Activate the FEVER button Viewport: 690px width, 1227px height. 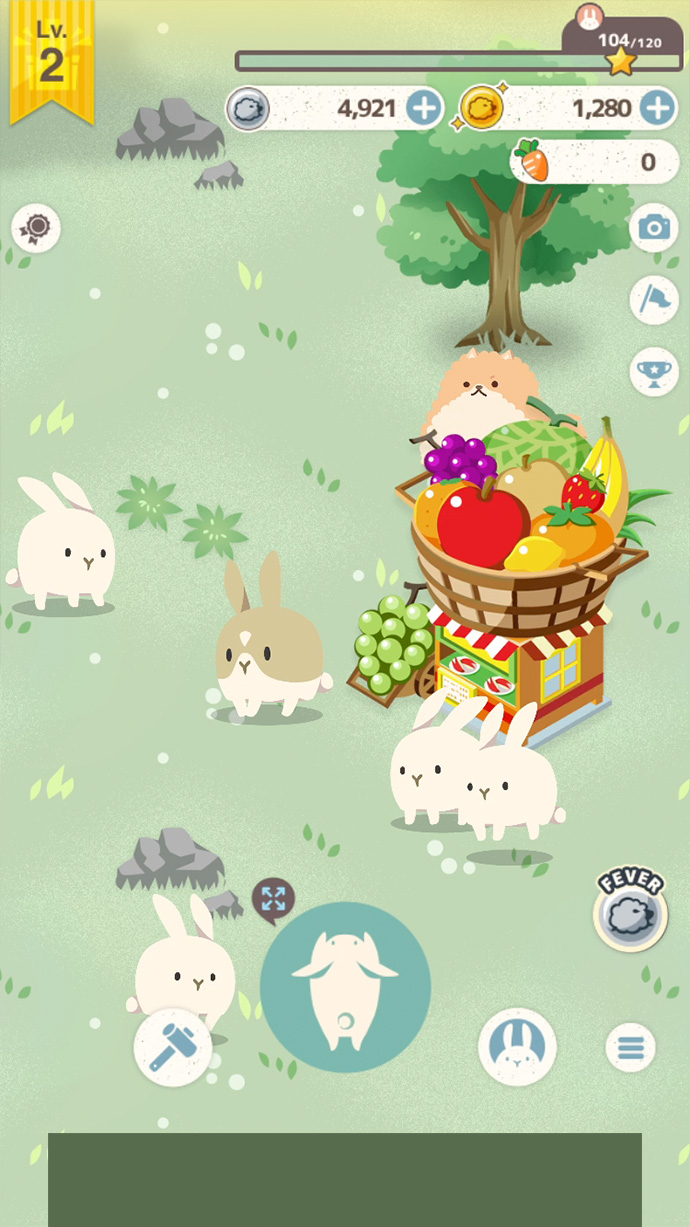pos(631,909)
